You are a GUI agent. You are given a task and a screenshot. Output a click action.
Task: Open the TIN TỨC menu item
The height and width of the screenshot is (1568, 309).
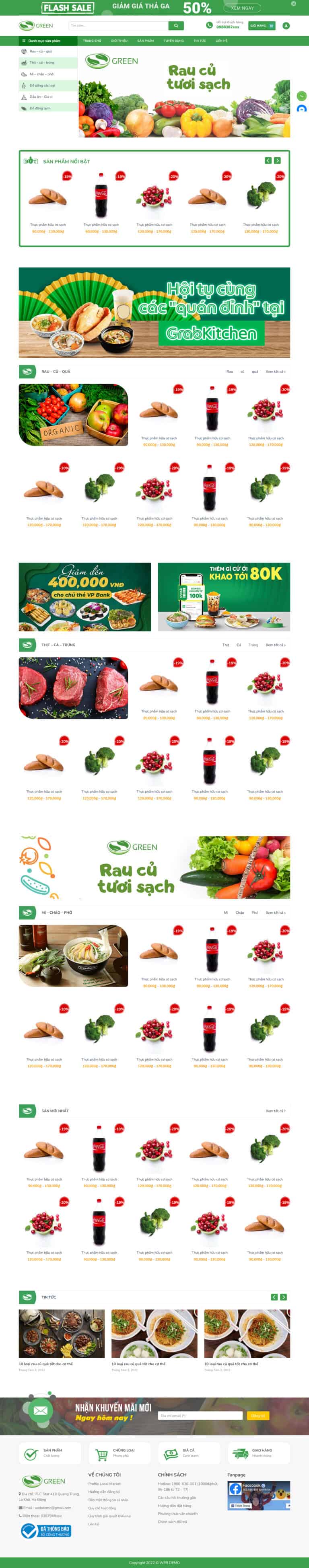coord(199,41)
